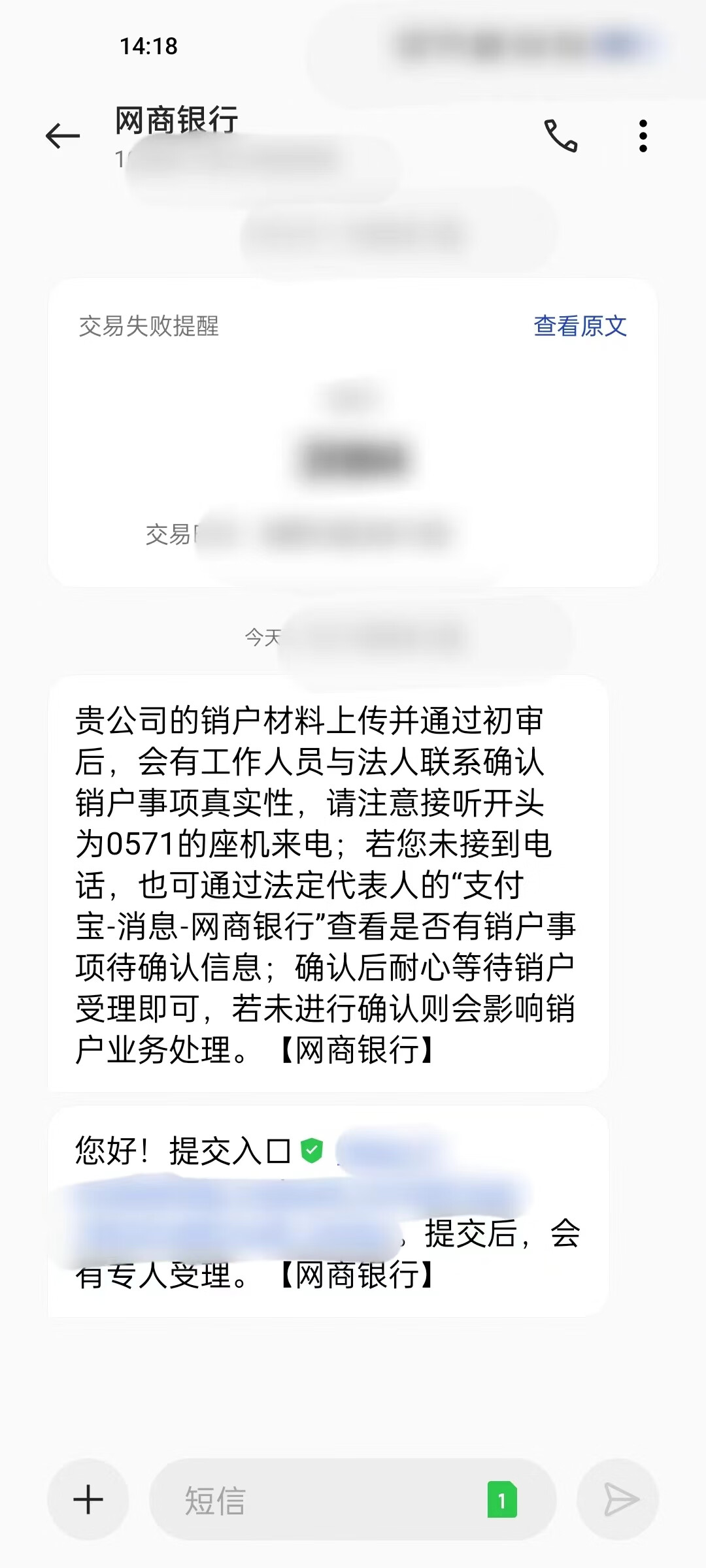Tap the send arrow button
Screen dimensions: 706x1568
pyautogui.click(x=618, y=1499)
